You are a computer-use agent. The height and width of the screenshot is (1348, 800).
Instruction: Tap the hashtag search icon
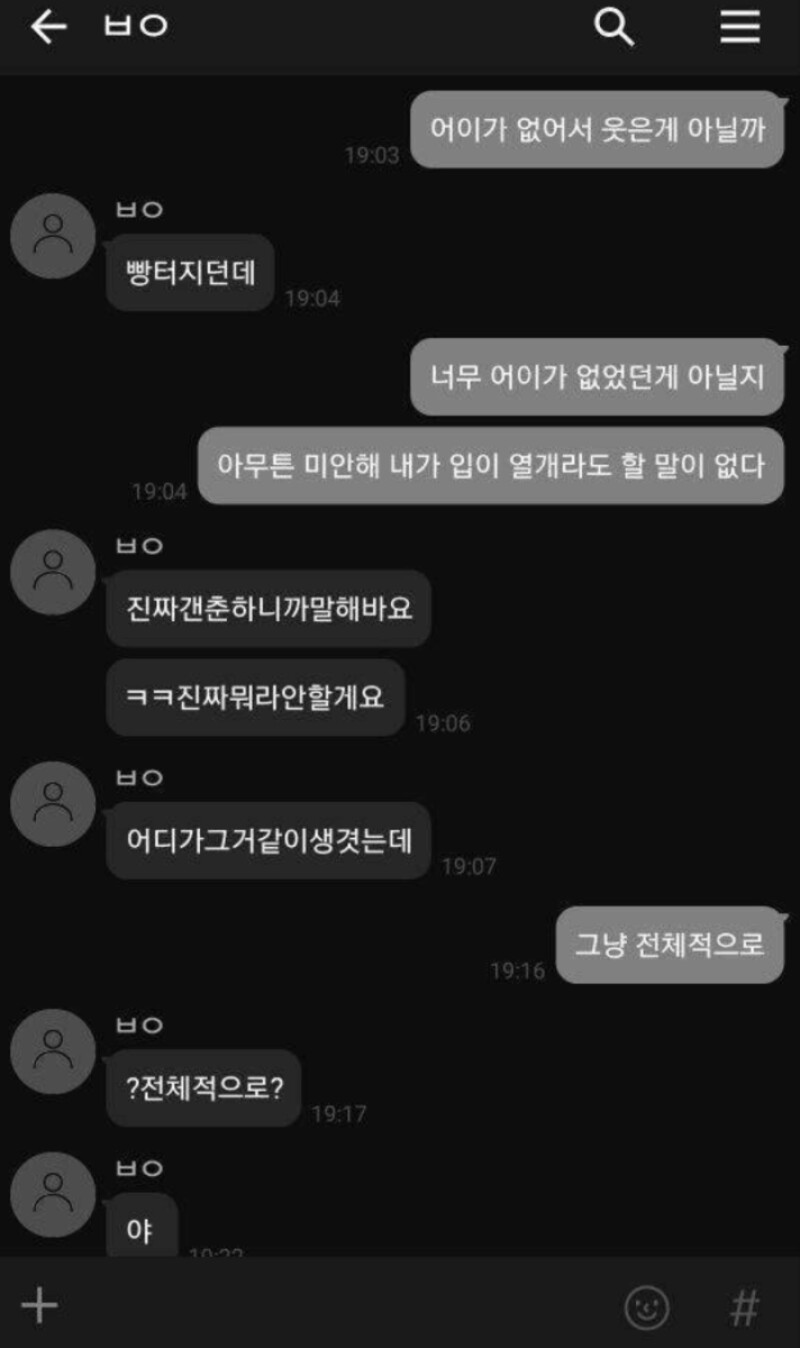click(744, 1307)
